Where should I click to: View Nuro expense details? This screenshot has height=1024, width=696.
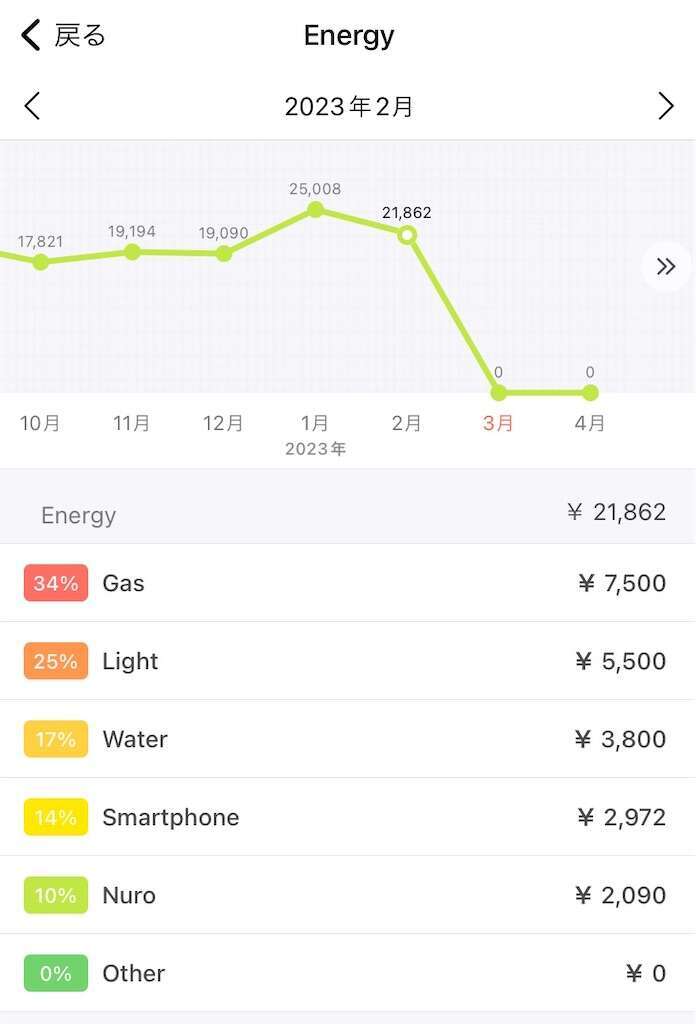348,895
